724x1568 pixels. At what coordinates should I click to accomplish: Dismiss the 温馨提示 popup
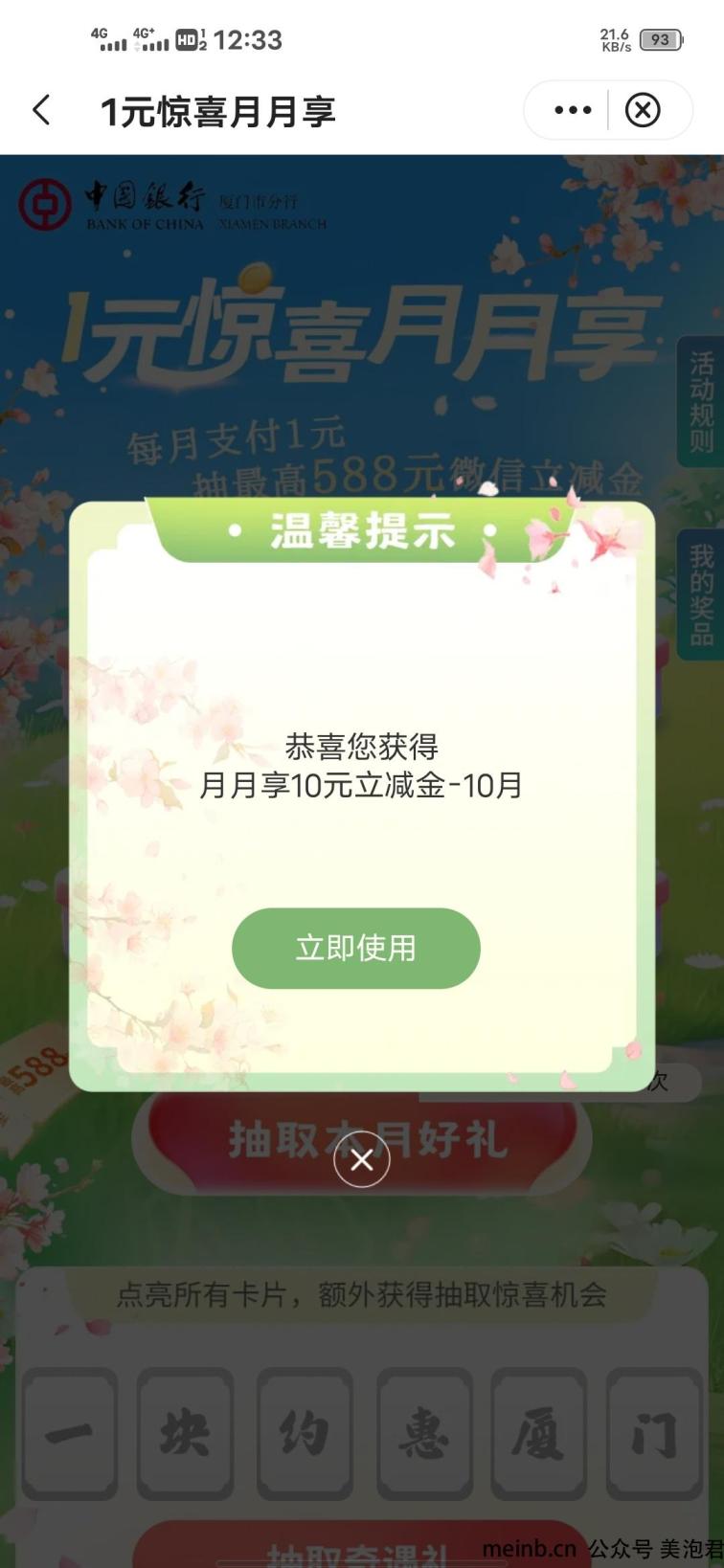point(361,1159)
